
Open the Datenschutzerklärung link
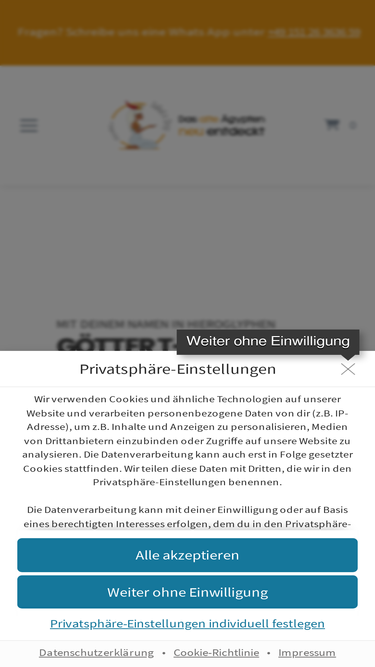point(97,653)
